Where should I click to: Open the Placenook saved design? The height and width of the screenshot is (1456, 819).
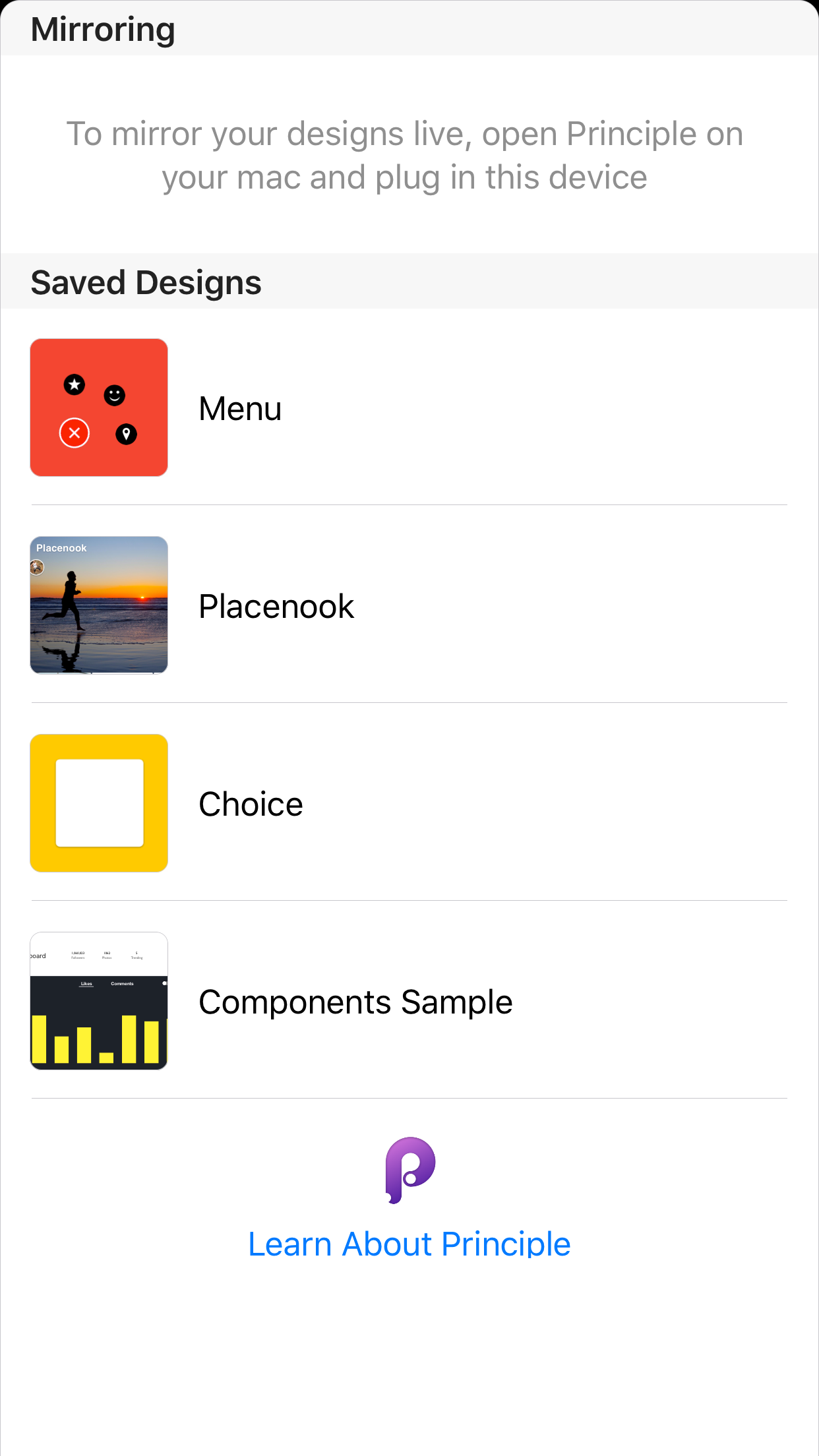pos(276,605)
